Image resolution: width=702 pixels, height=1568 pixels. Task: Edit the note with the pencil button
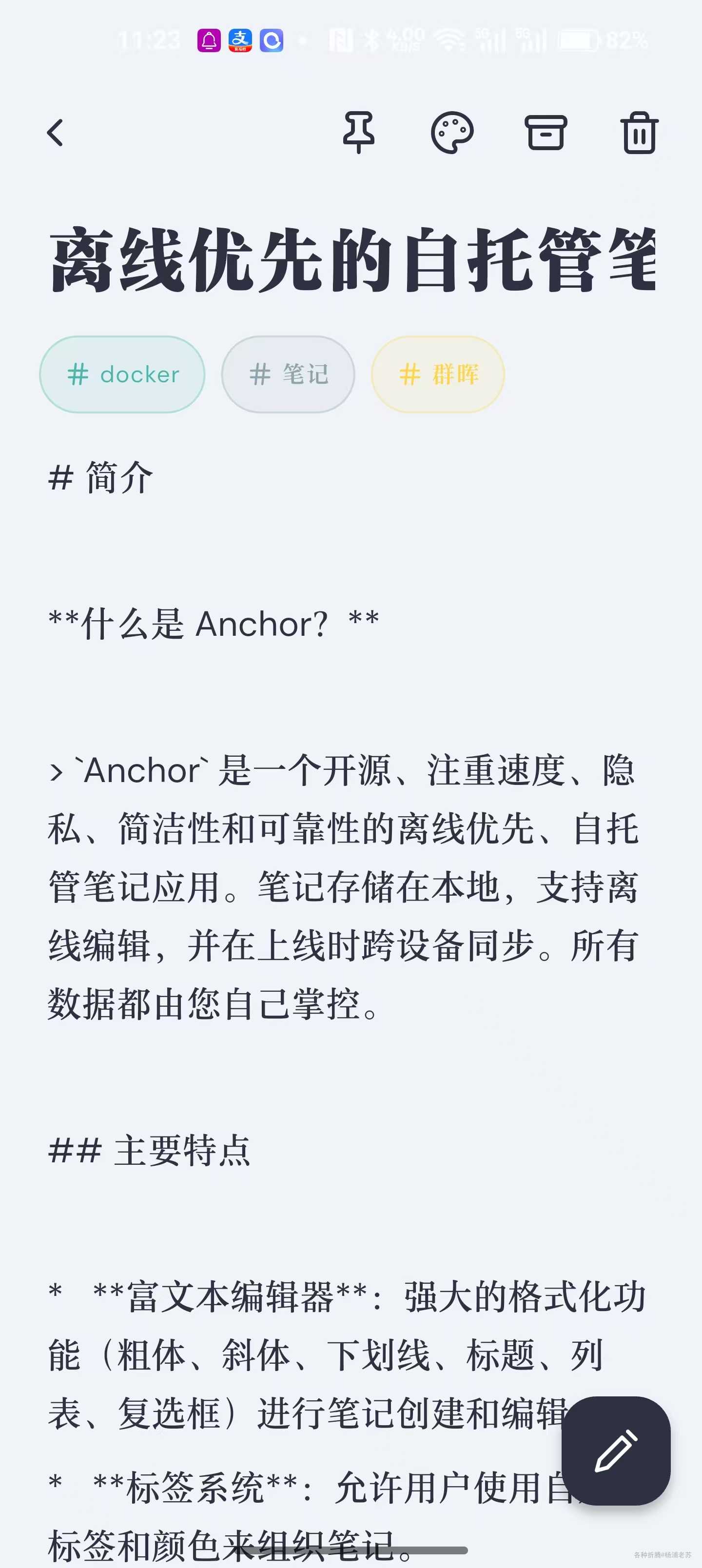(x=616, y=1450)
